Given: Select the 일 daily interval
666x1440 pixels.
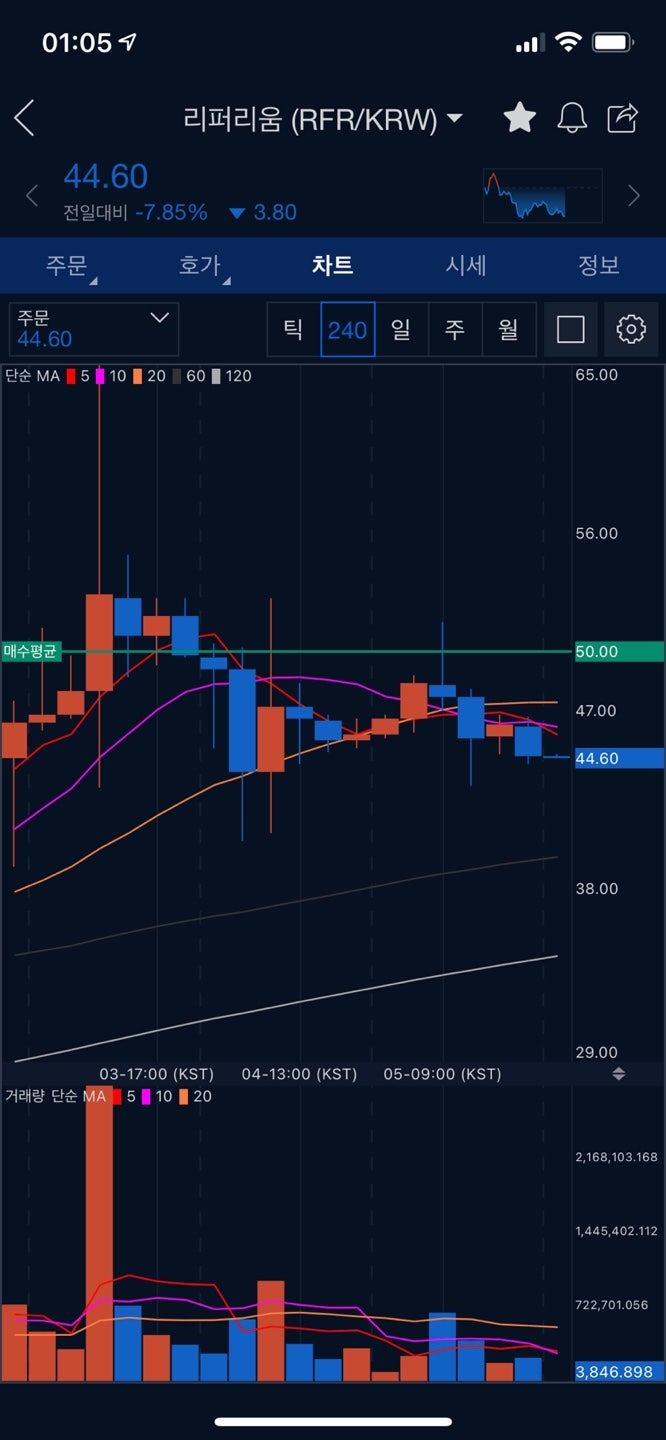Looking at the screenshot, I should (401, 329).
